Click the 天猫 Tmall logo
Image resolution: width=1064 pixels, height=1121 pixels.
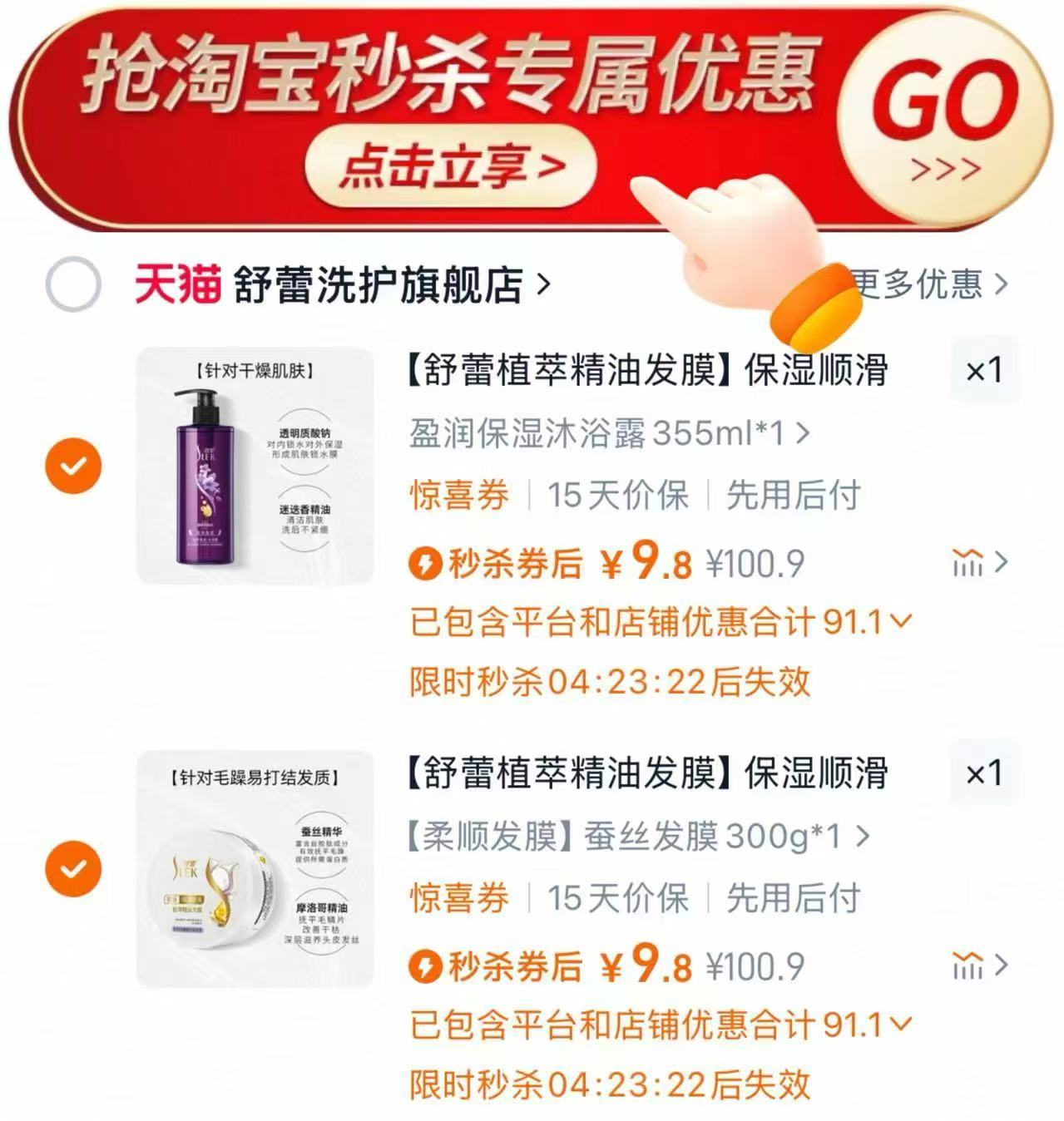click(x=178, y=284)
